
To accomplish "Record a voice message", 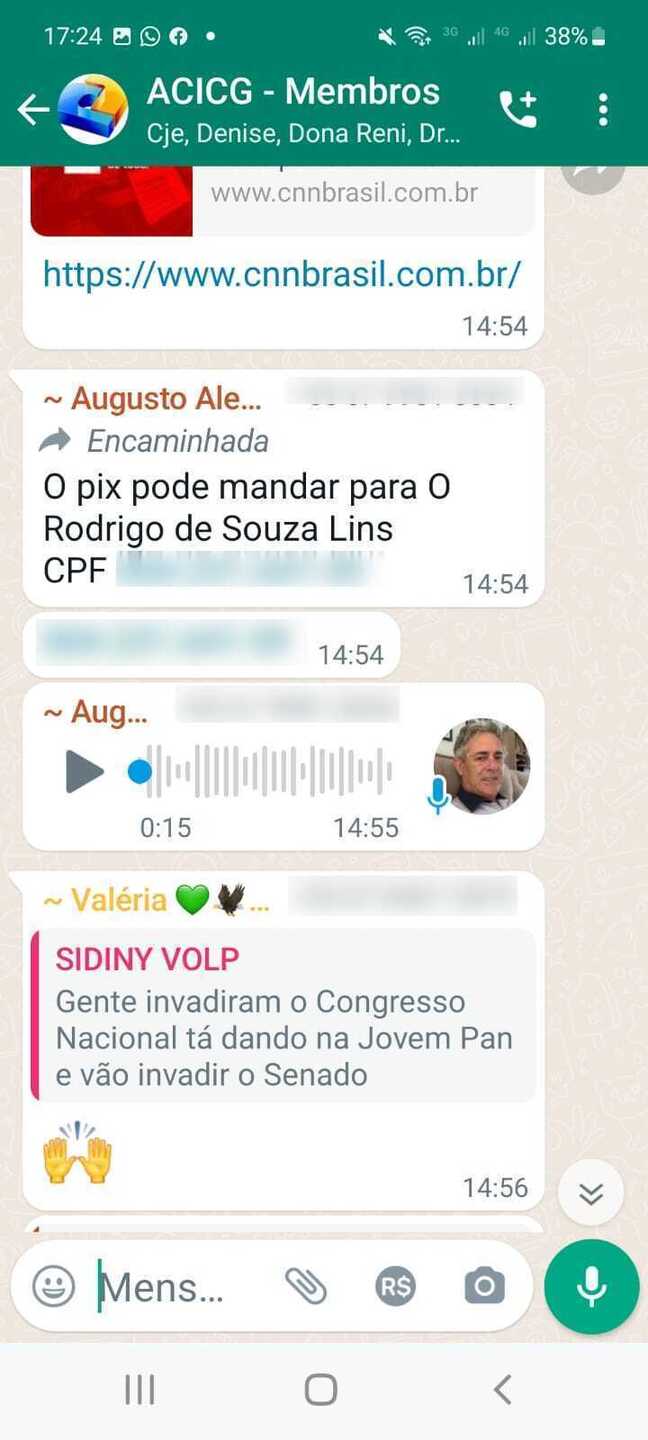I will pyautogui.click(x=591, y=1287).
